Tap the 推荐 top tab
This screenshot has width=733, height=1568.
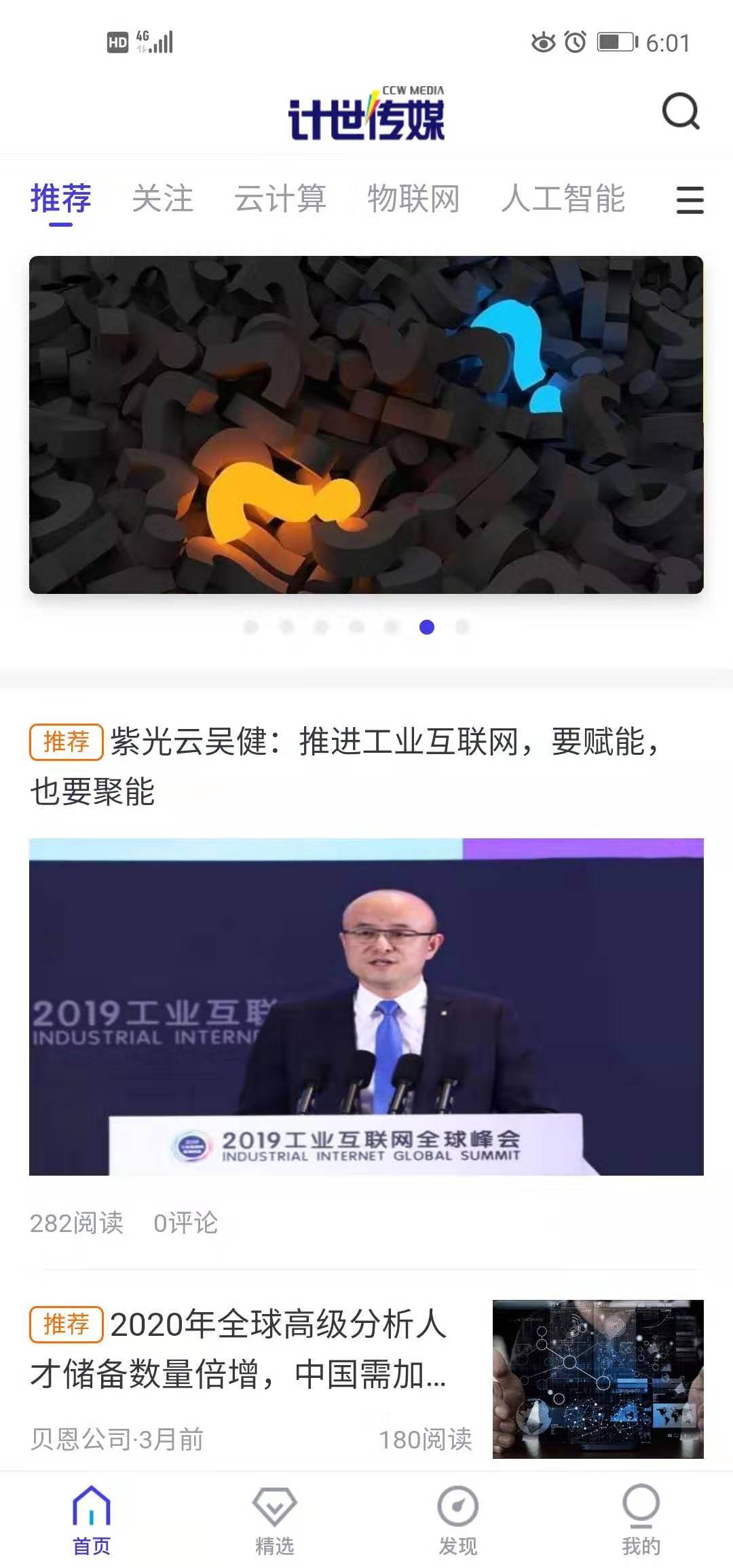61,199
